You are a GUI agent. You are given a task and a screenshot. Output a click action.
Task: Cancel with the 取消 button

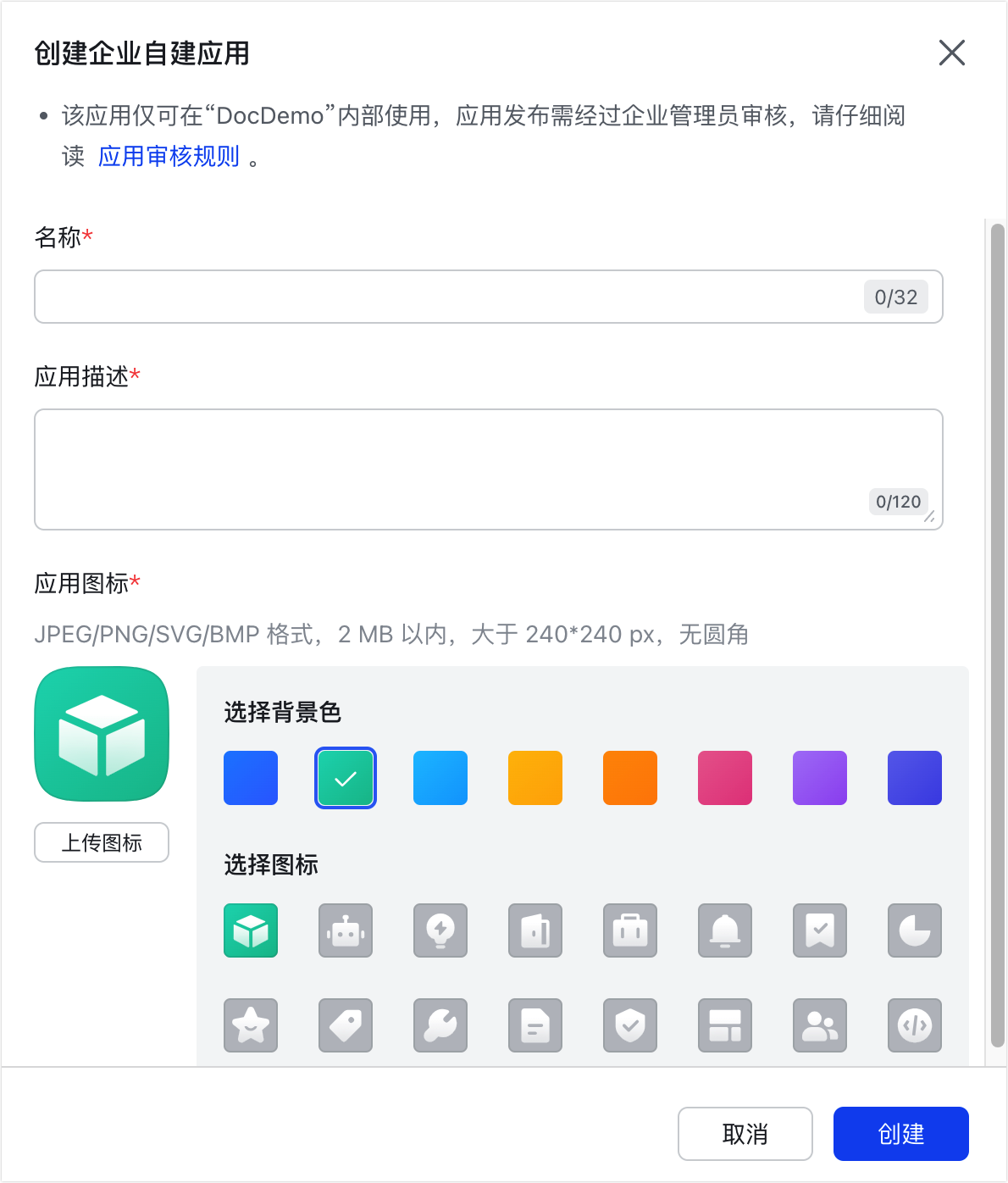[745, 1134]
